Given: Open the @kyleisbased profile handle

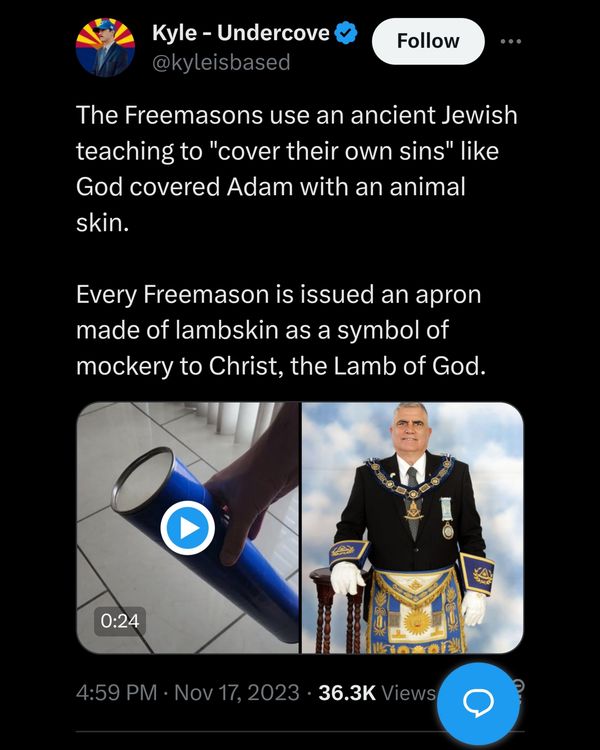Looking at the screenshot, I should (221, 62).
